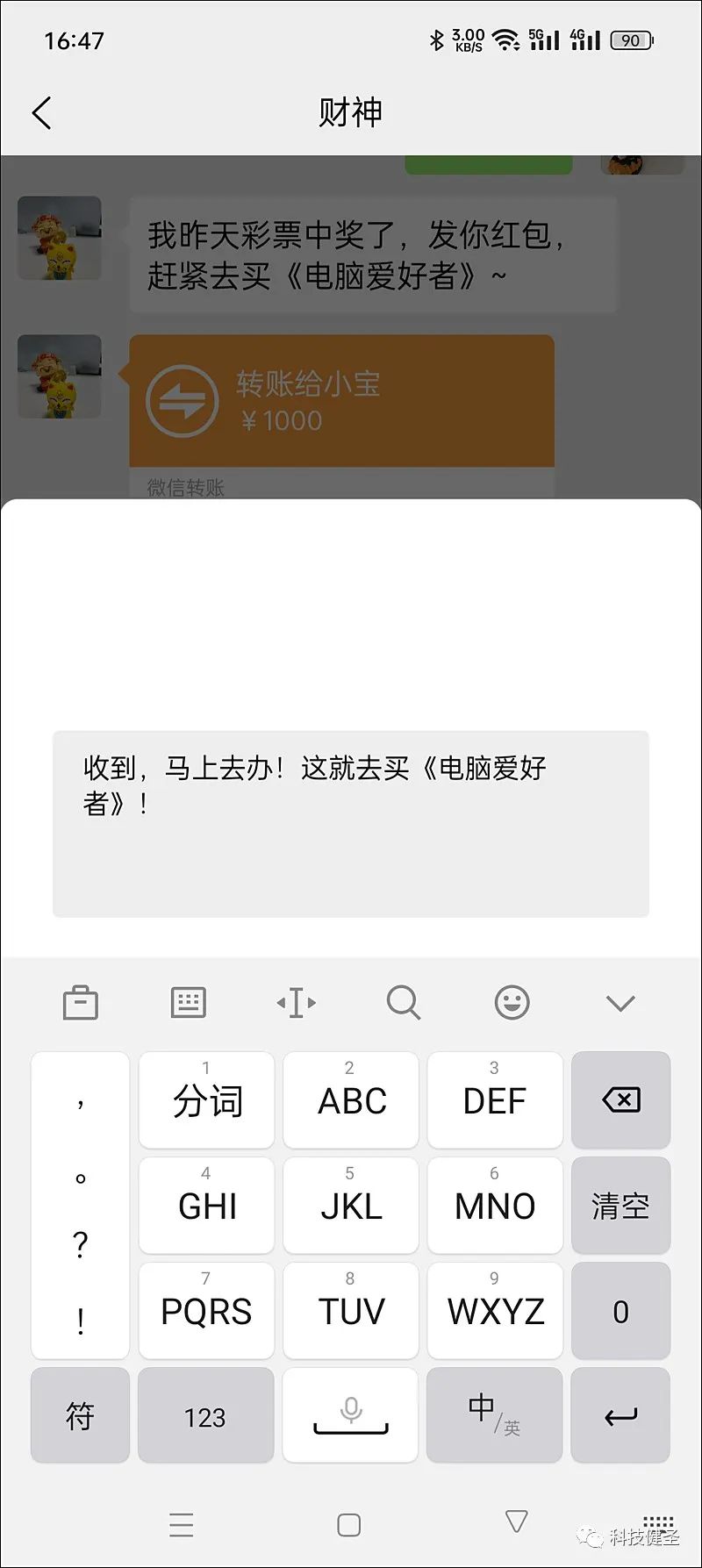Tap the WXYZ key
702x1568 pixels.
[x=494, y=1311]
